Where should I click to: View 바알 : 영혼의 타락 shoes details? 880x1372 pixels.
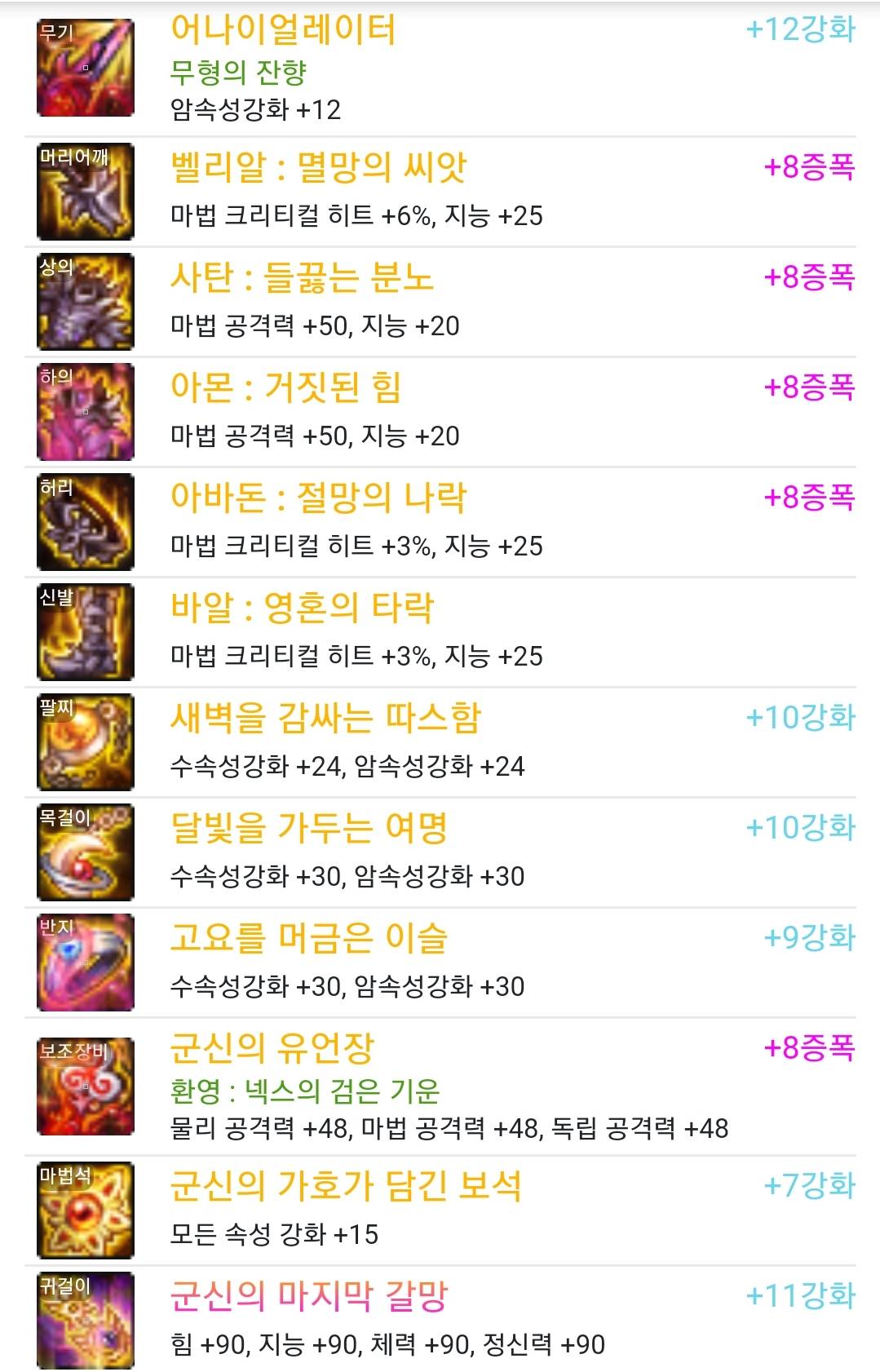pyautogui.click(x=302, y=609)
